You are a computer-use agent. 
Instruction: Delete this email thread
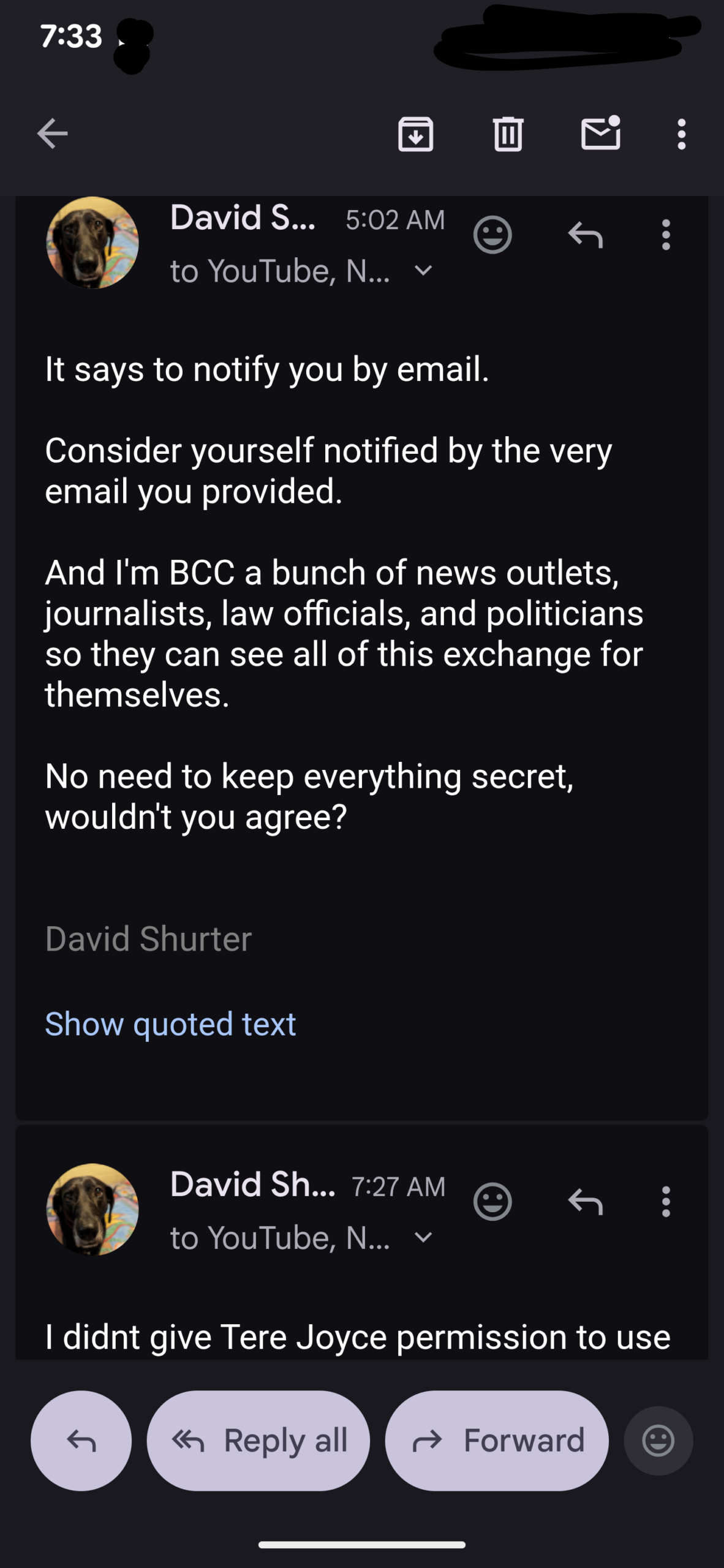point(508,134)
